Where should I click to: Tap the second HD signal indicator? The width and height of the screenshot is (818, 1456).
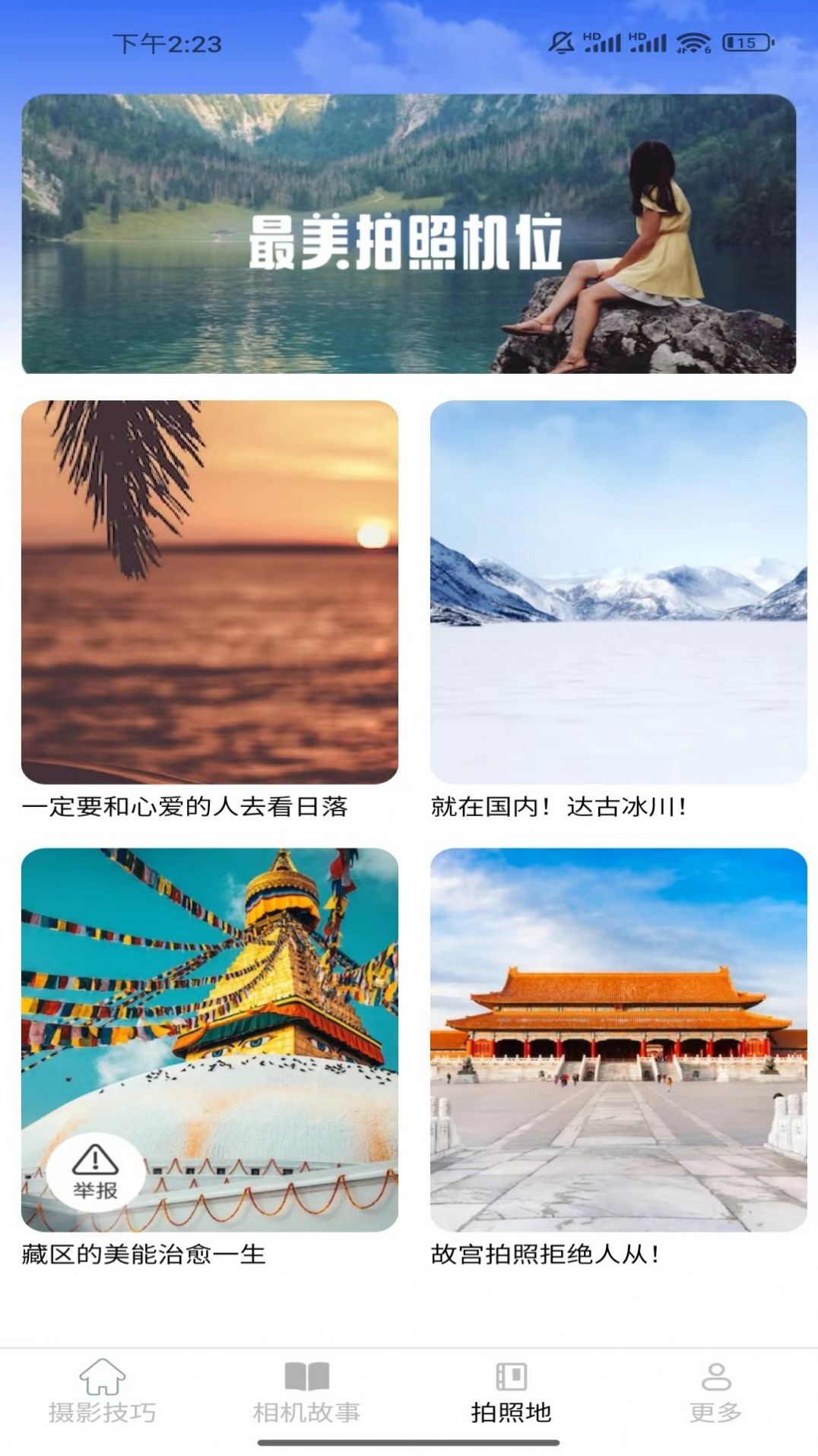pos(647,43)
